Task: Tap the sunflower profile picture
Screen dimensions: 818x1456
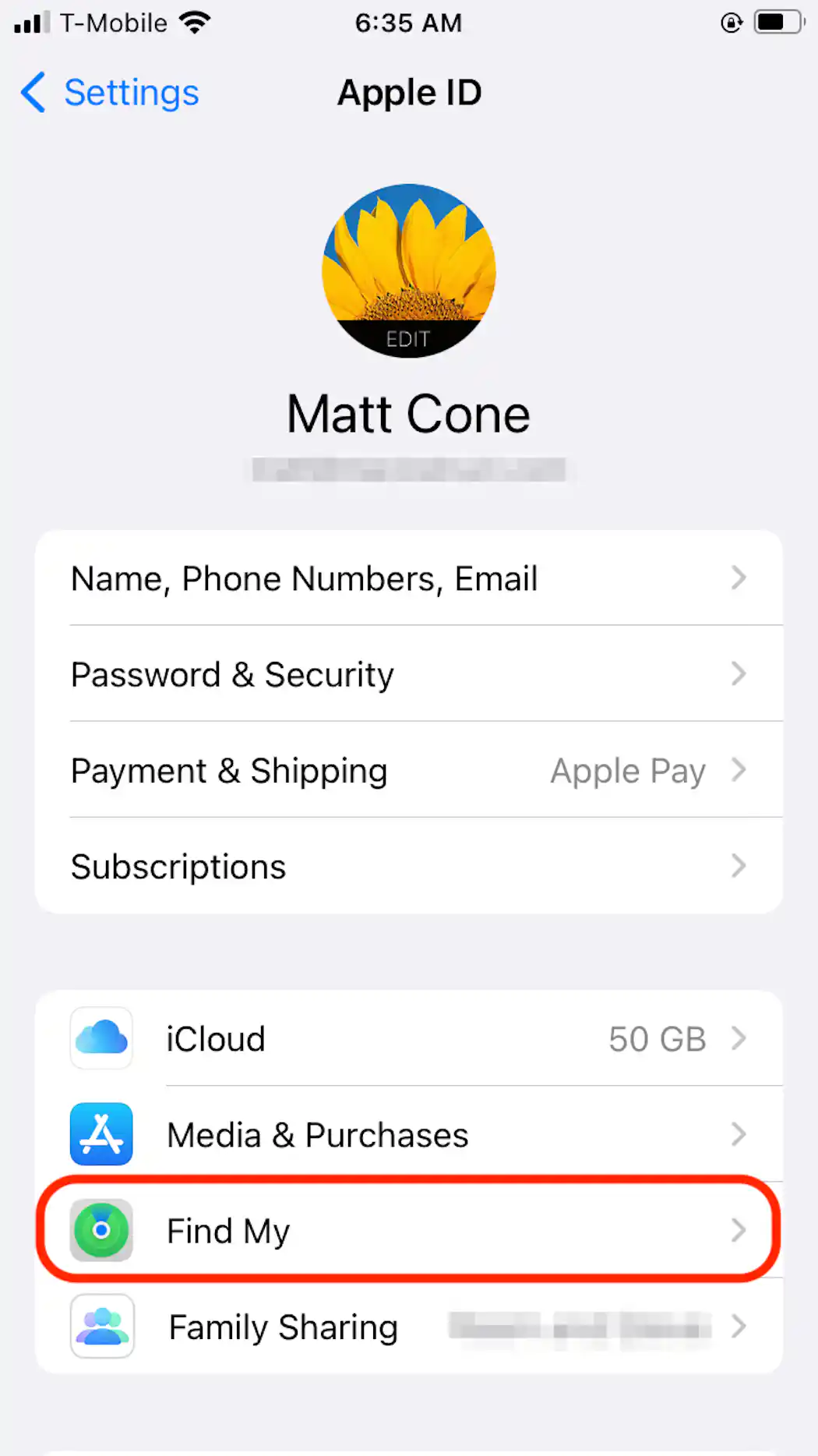Action: [408, 265]
